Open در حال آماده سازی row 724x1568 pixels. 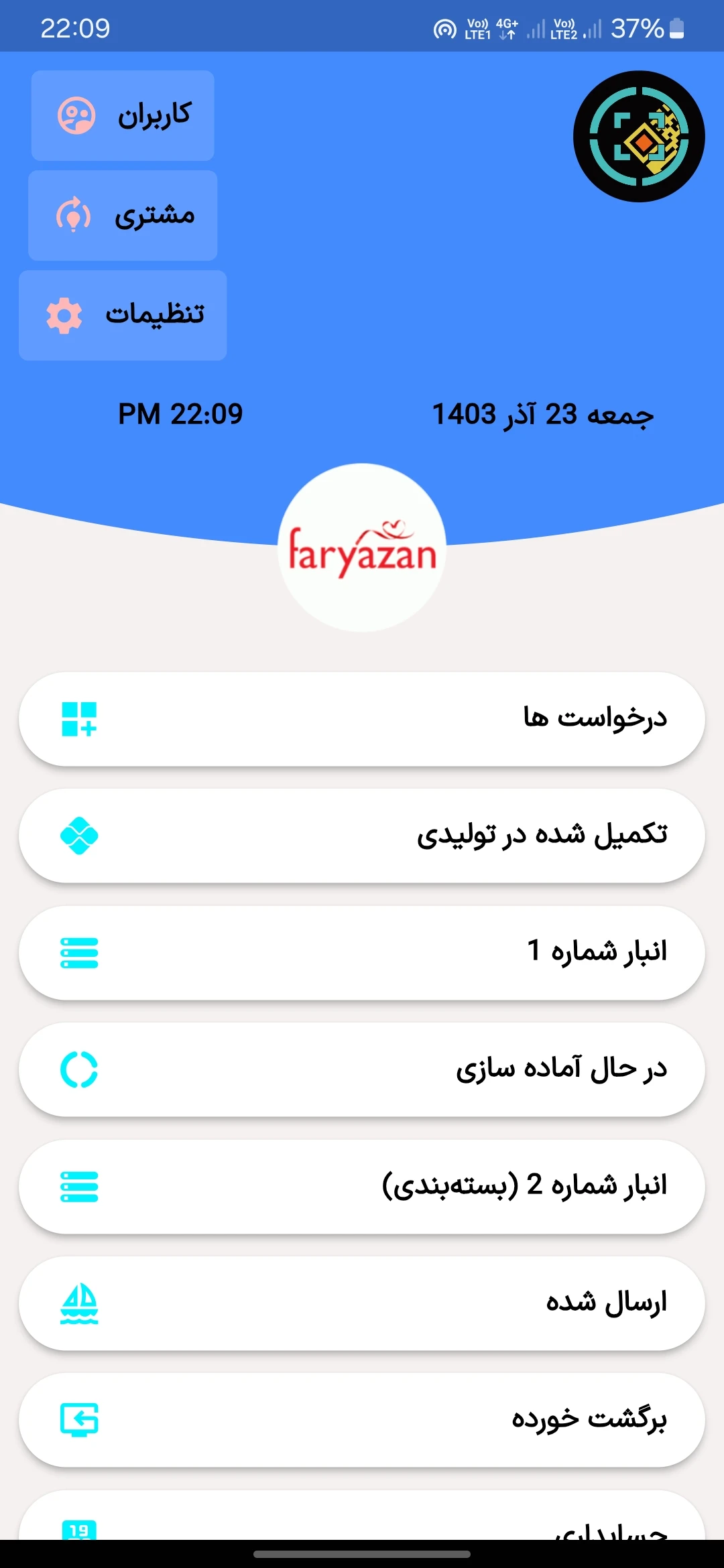(362, 1069)
